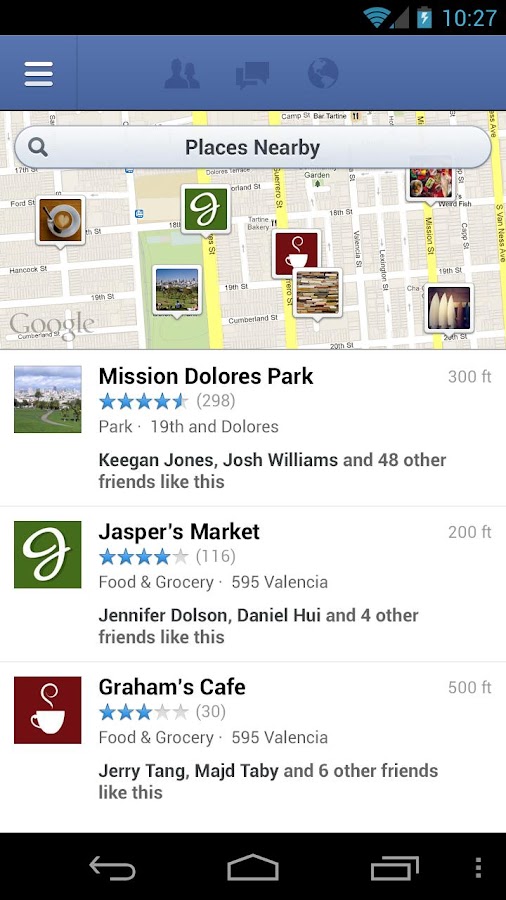The height and width of the screenshot is (900, 506).
Task: Open the hamburger drawer menu
Action: 38,73
